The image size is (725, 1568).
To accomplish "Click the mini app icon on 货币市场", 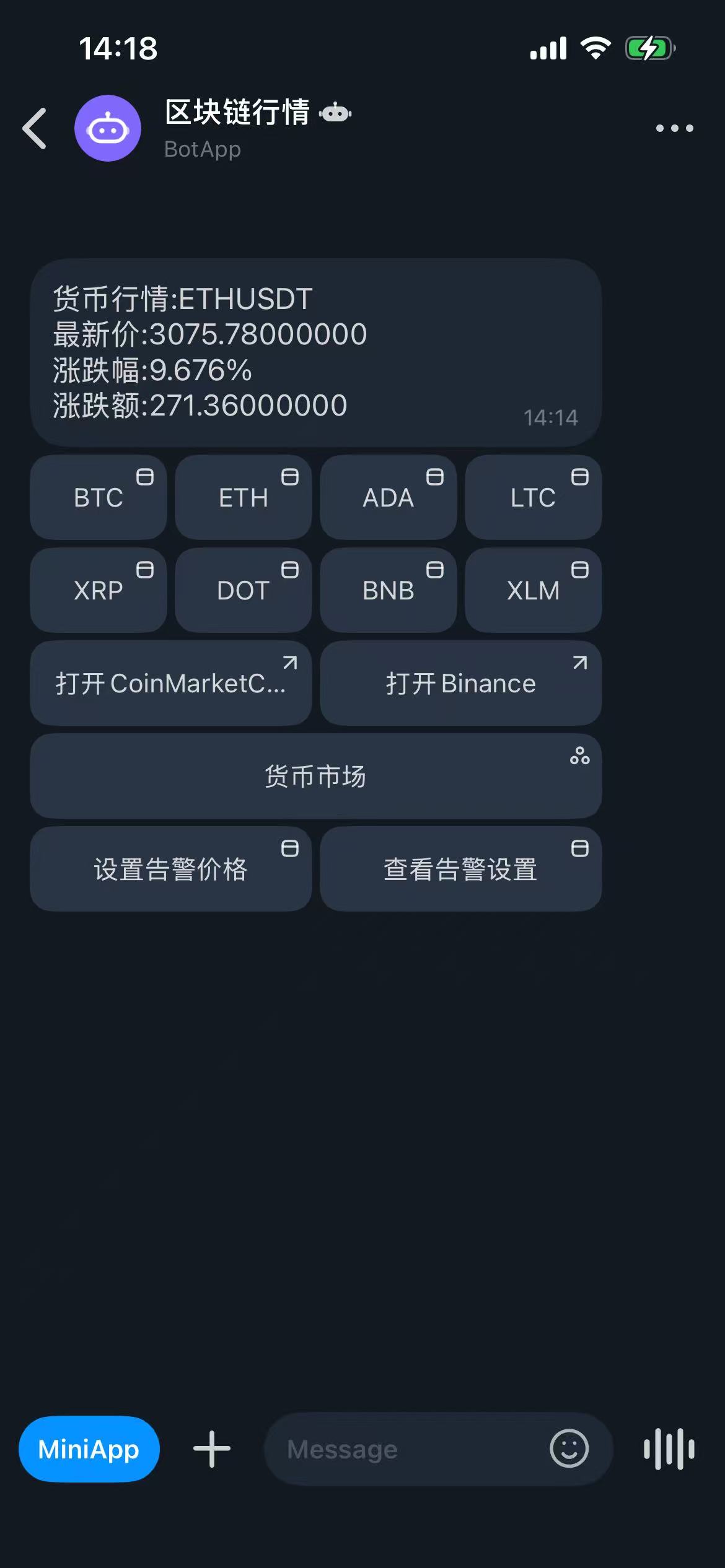I will [580, 756].
